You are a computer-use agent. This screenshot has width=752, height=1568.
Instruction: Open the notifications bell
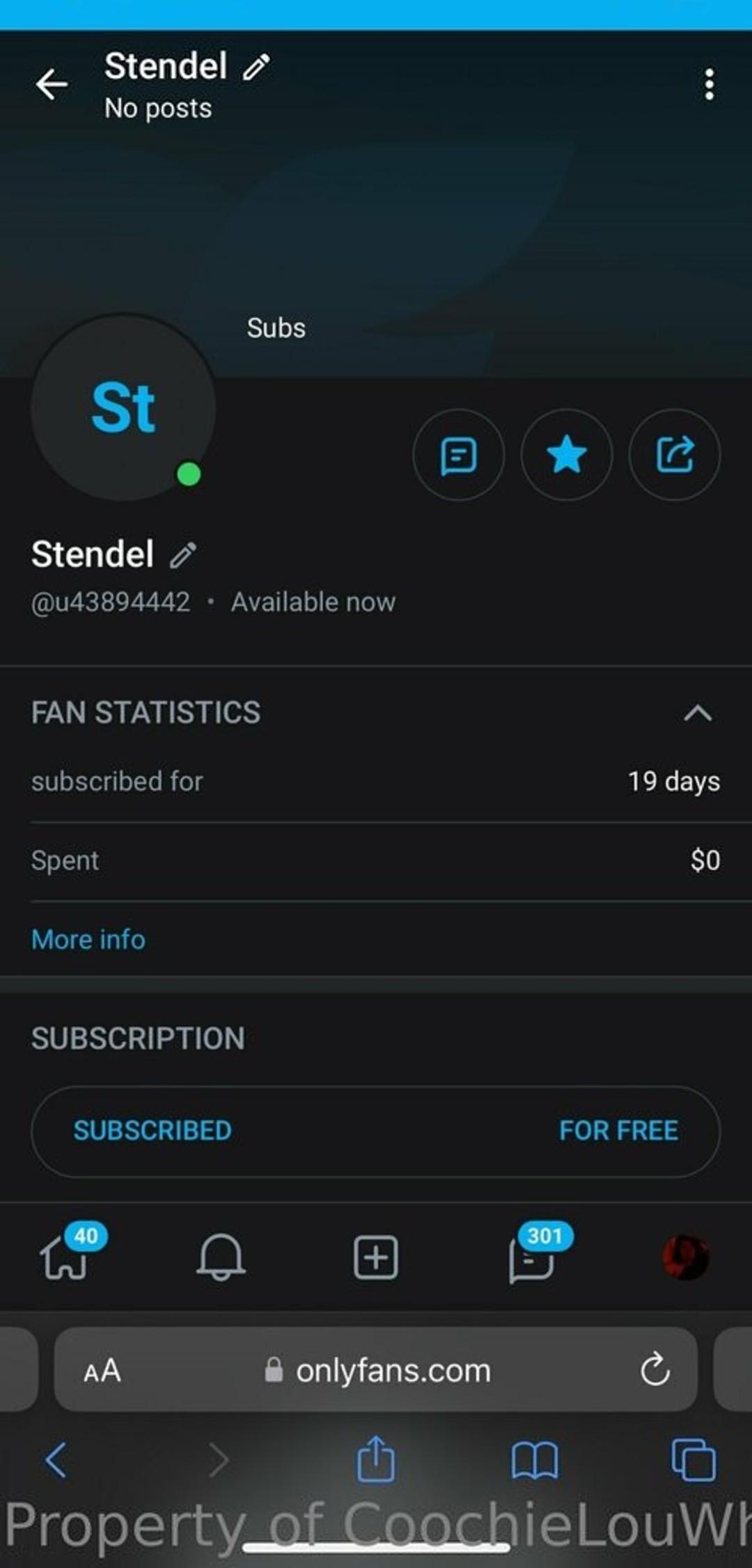tap(221, 1257)
